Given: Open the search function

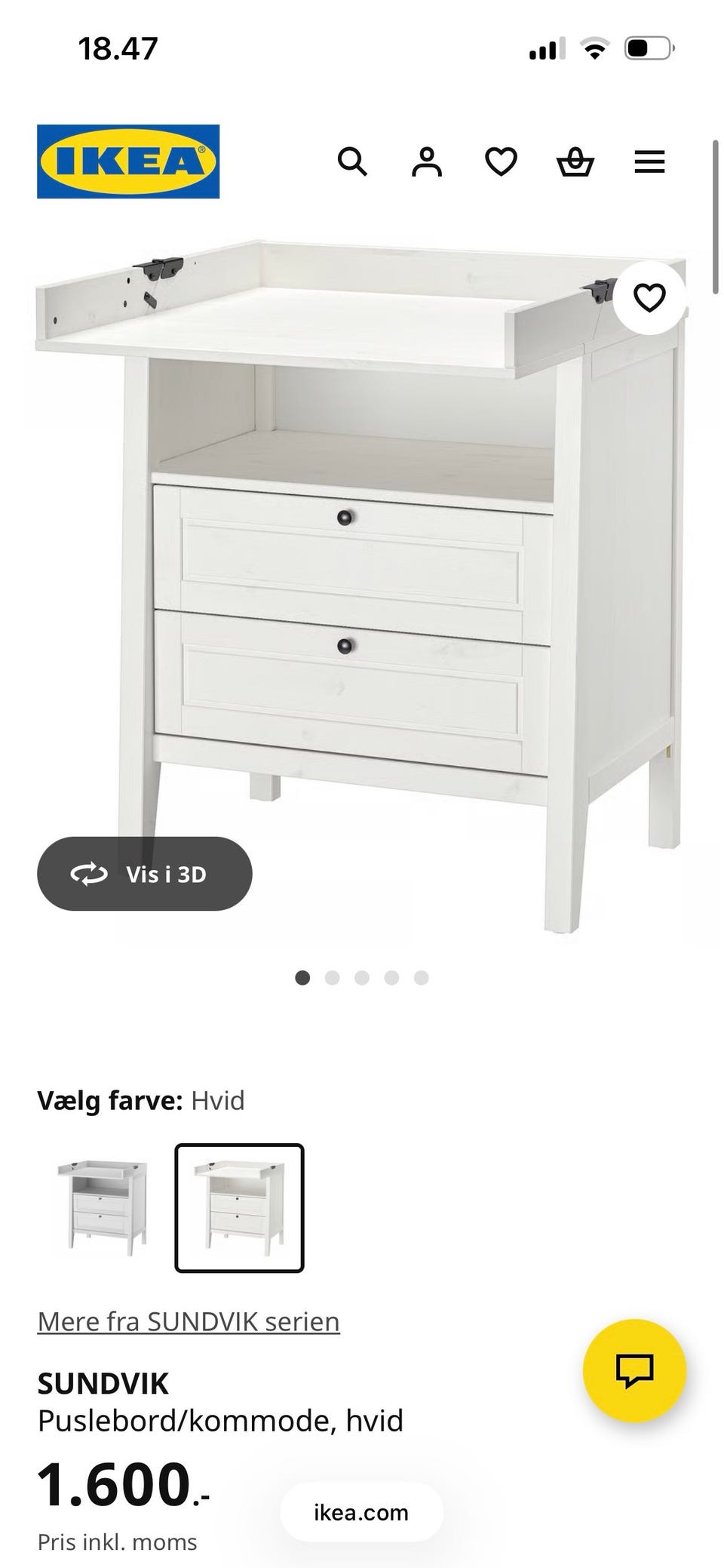Looking at the screenshot, I should pos(353,161).
